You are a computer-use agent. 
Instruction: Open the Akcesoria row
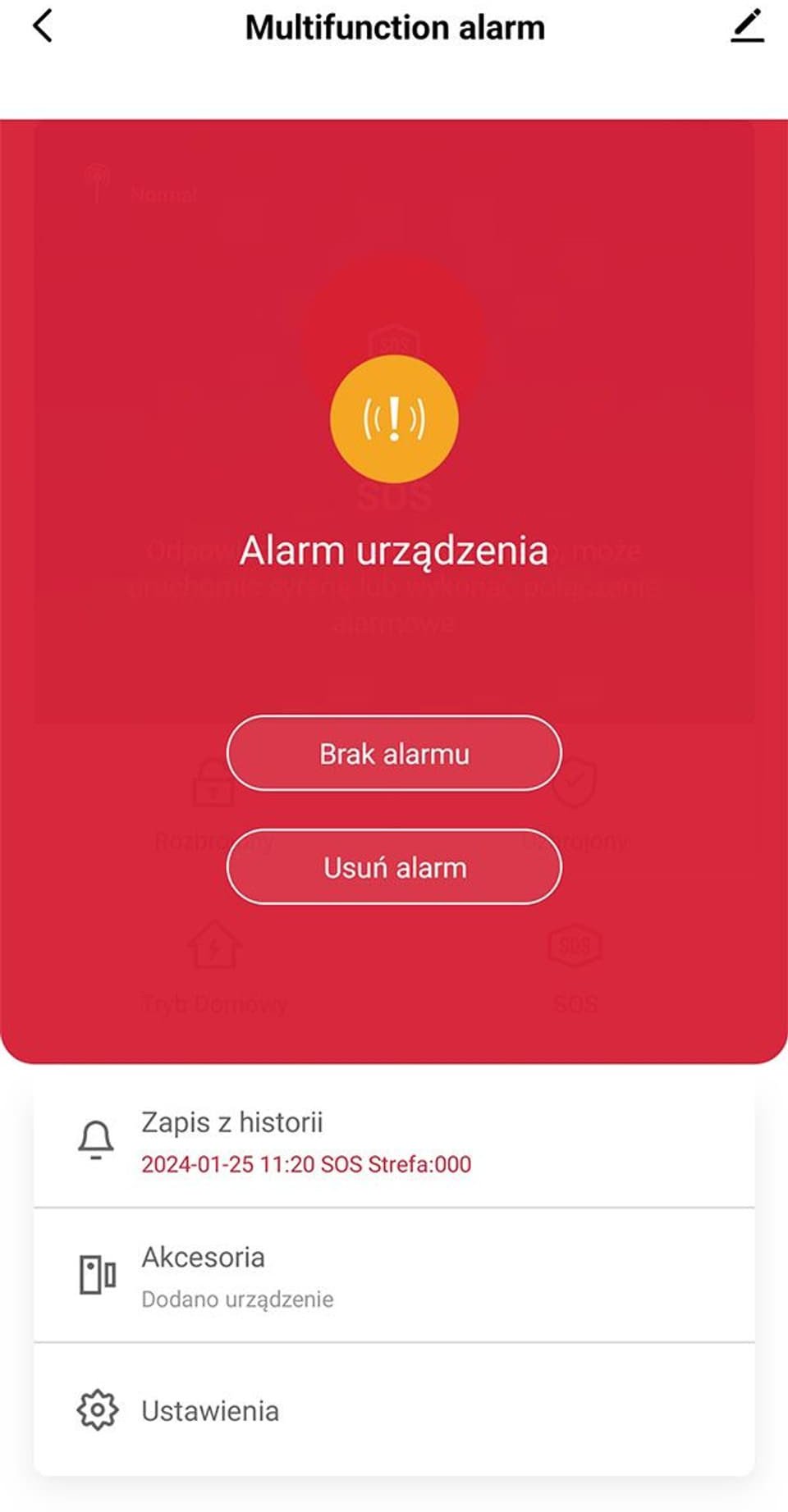394,1276
